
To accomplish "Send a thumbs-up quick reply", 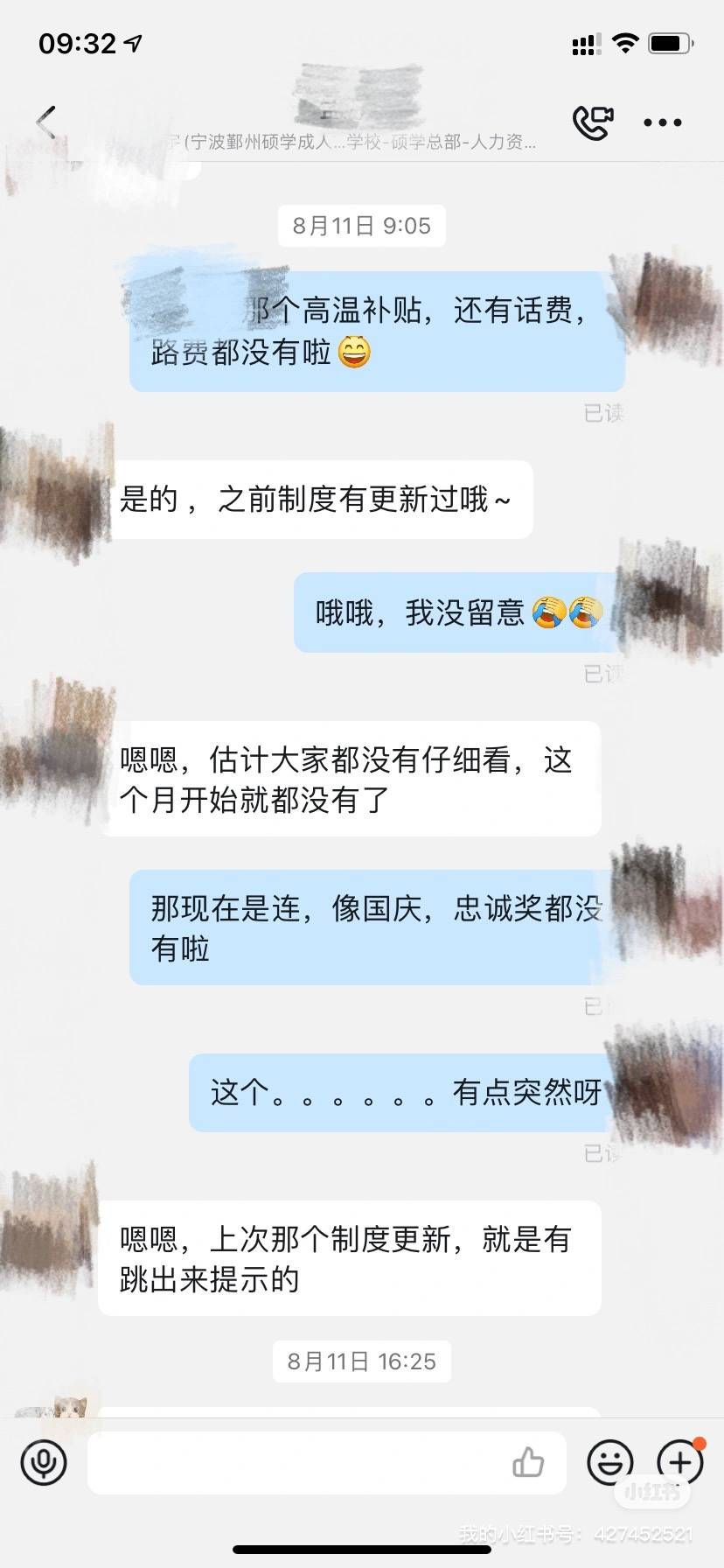I will tap(528, 1462).
